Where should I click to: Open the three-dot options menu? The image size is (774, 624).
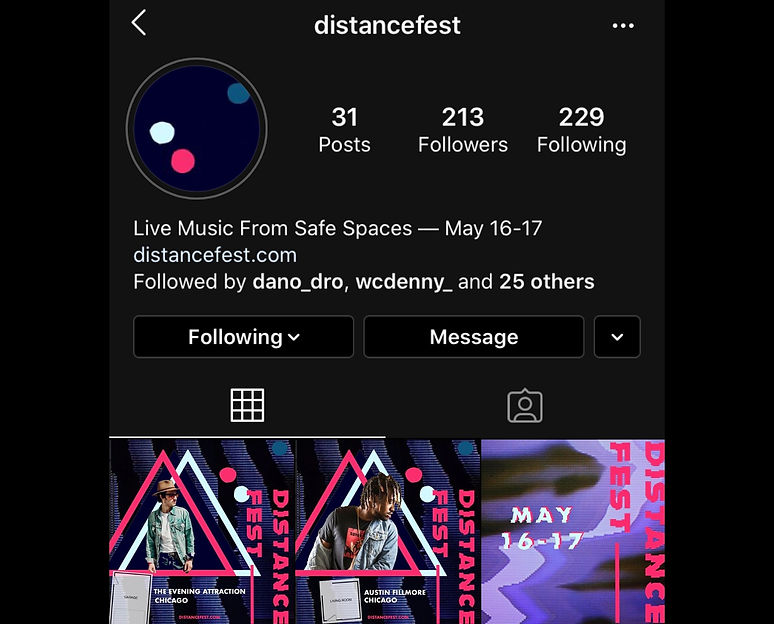(623, 25)
